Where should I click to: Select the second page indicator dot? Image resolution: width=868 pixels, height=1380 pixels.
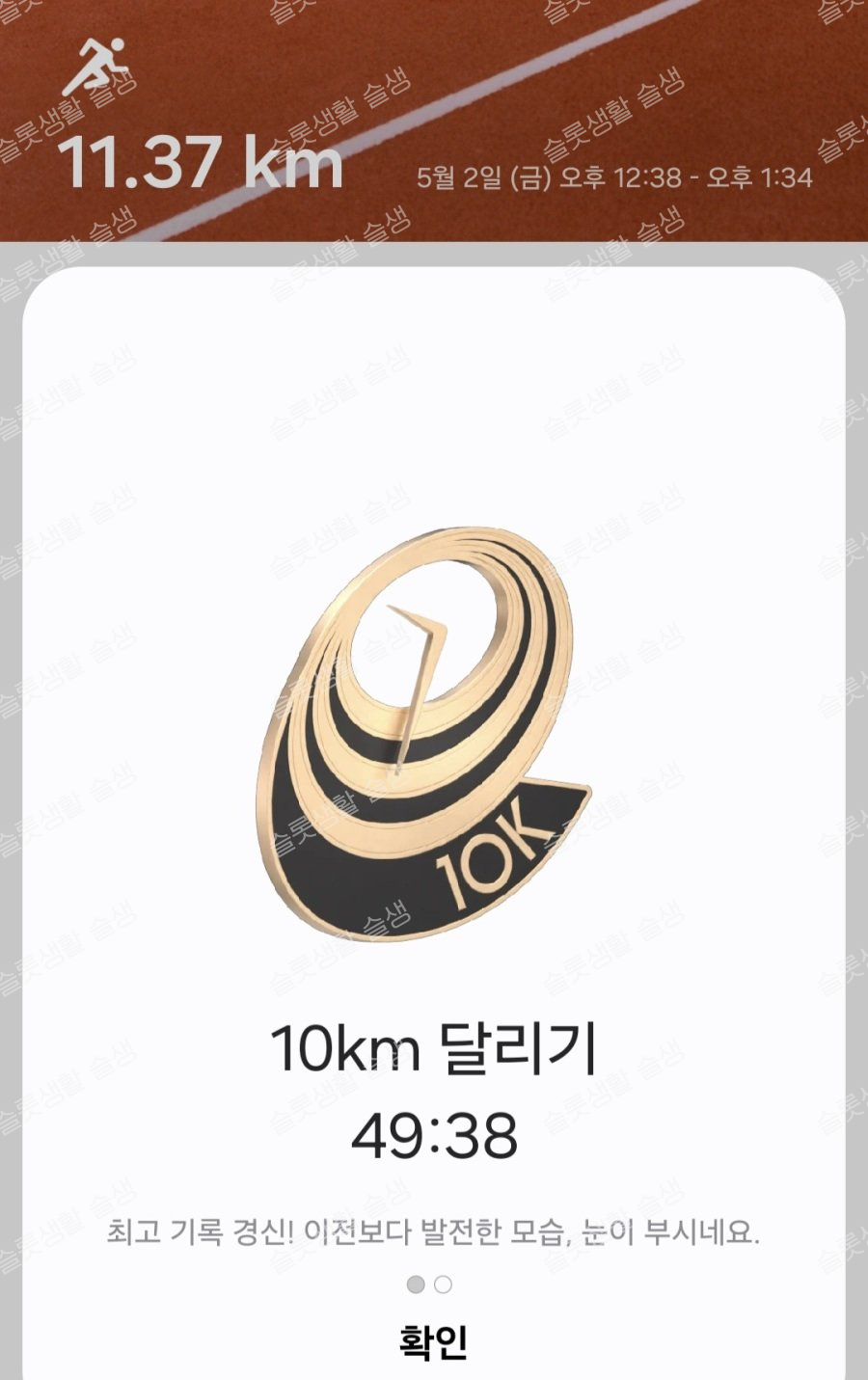[x=443, y=1285]
